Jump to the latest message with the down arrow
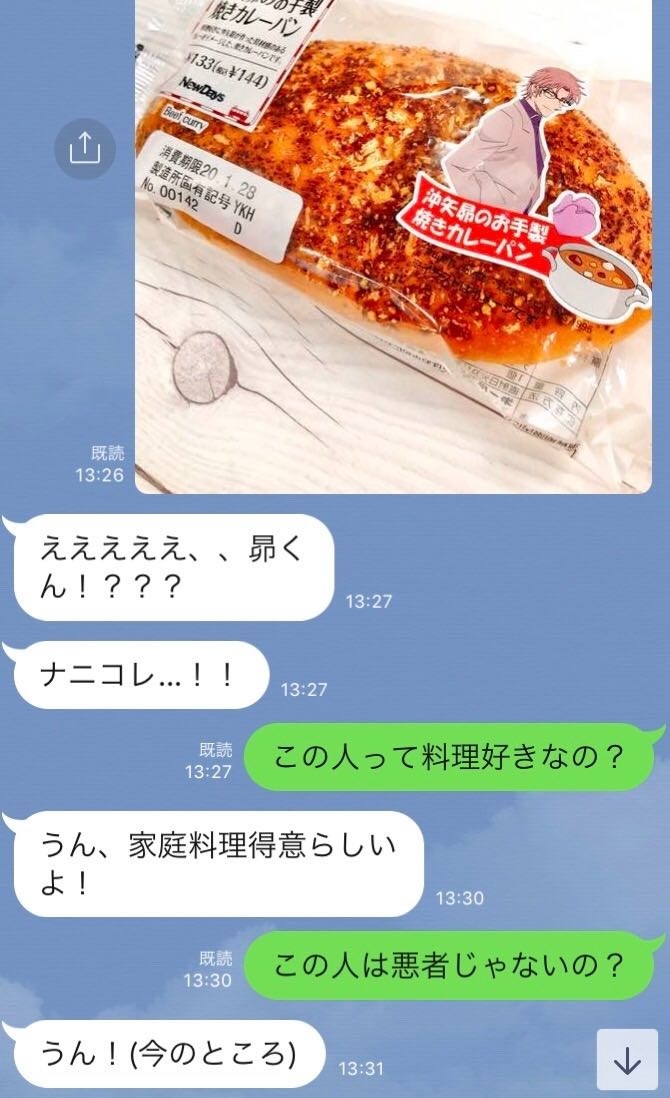Screen dimensions: 670x1098 627,1060
